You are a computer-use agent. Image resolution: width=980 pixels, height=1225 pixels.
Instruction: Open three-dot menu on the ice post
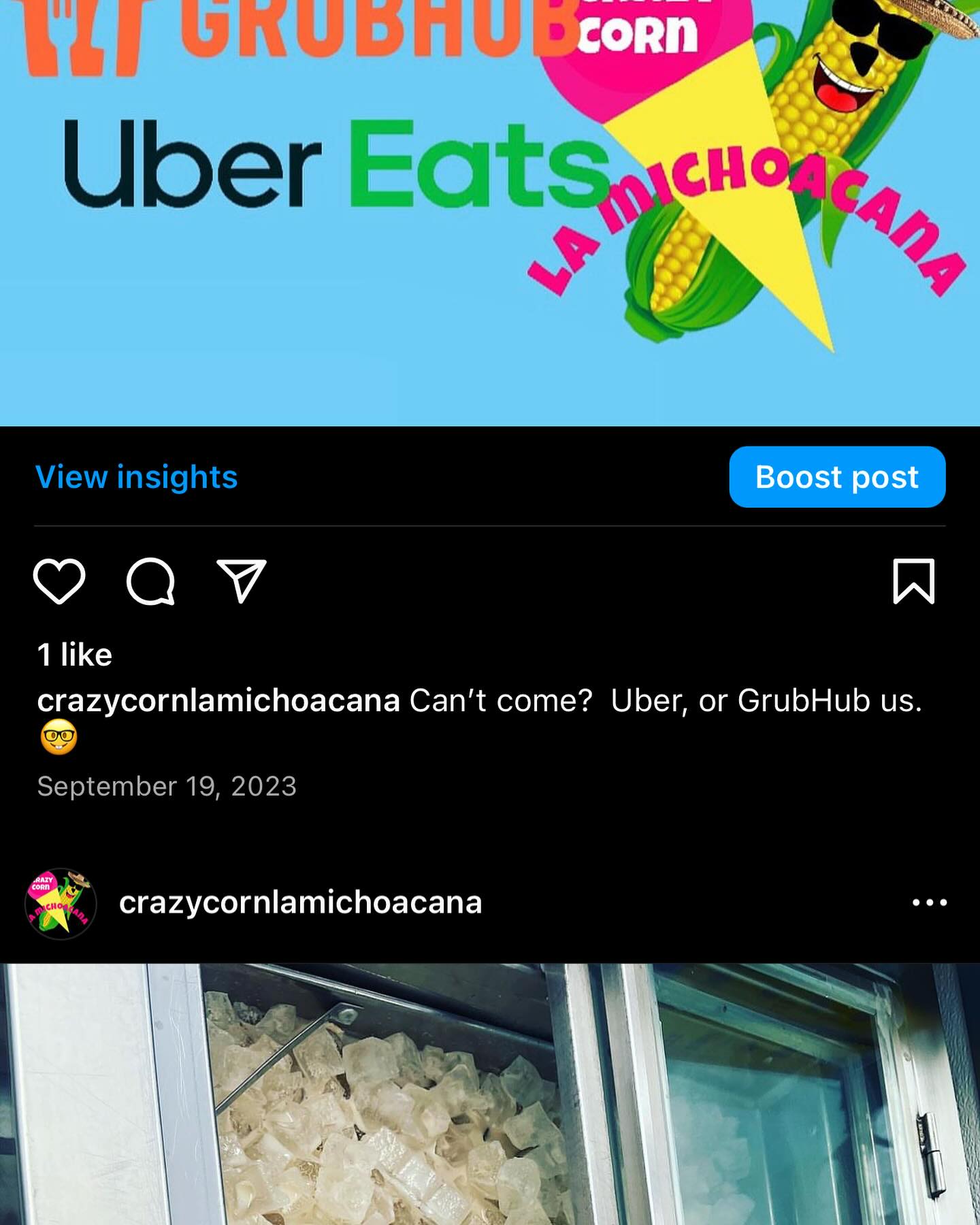pyautogui.click(x=929, y=903)
